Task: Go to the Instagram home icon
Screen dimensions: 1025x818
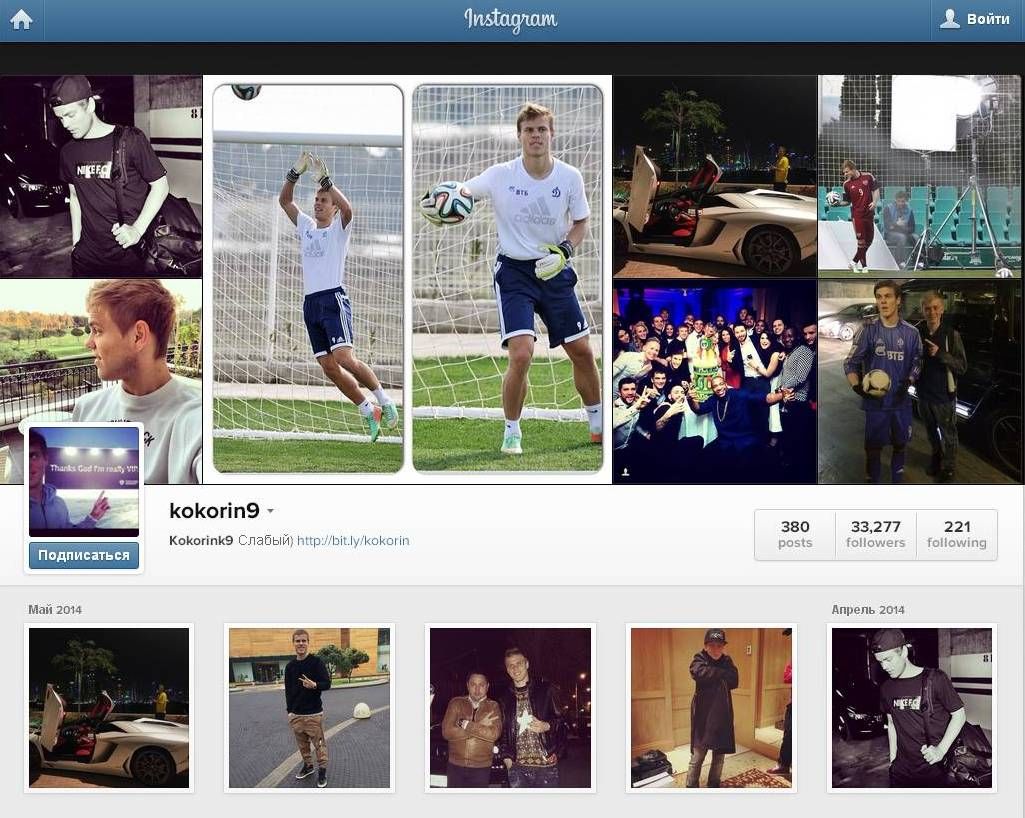Action: [21, 19]
